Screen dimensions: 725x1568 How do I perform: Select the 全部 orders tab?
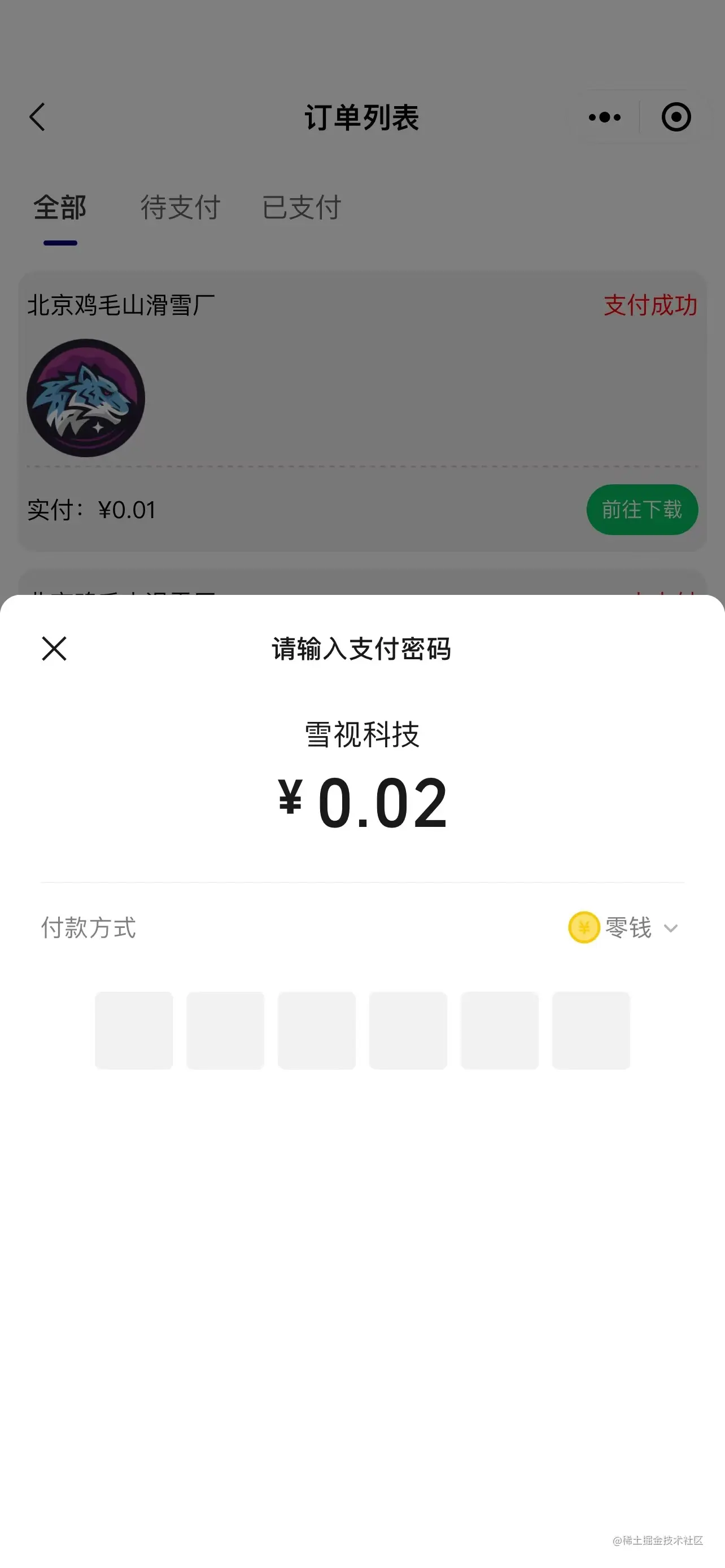click(x=59, y=208)
